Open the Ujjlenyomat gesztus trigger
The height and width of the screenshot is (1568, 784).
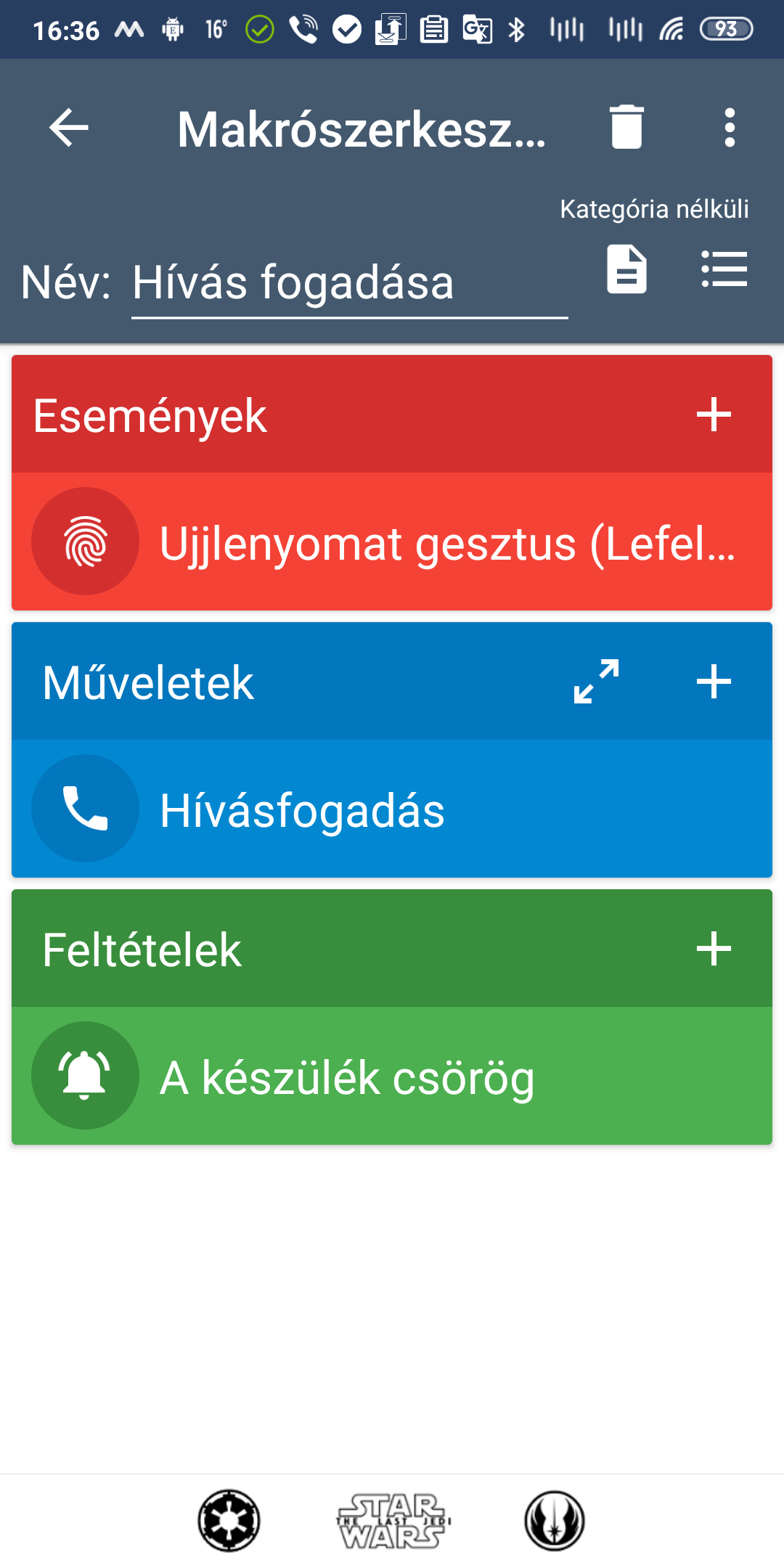392,542
